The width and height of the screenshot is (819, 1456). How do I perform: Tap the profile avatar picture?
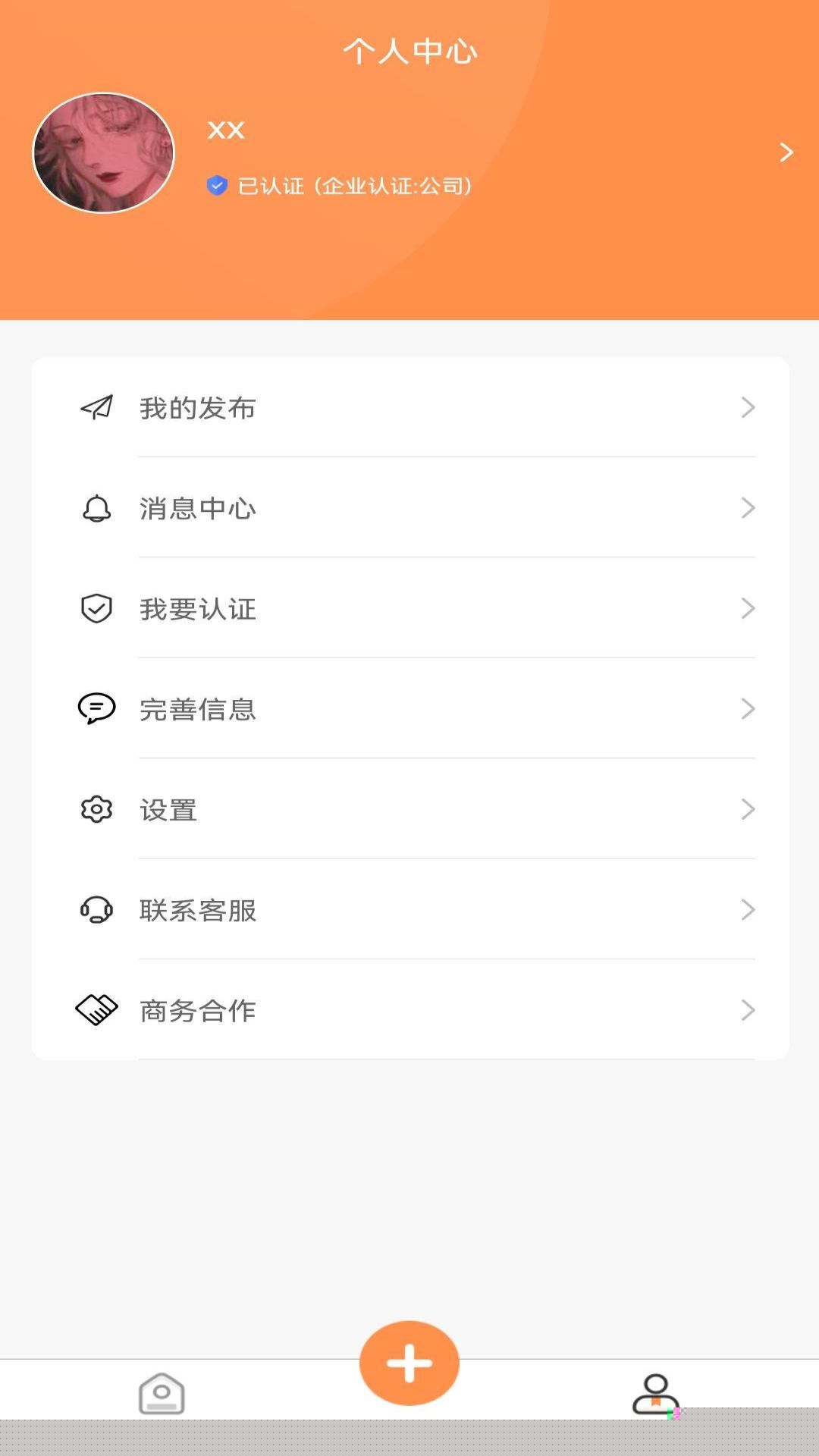pyautogui.click(x=104, y=153)
